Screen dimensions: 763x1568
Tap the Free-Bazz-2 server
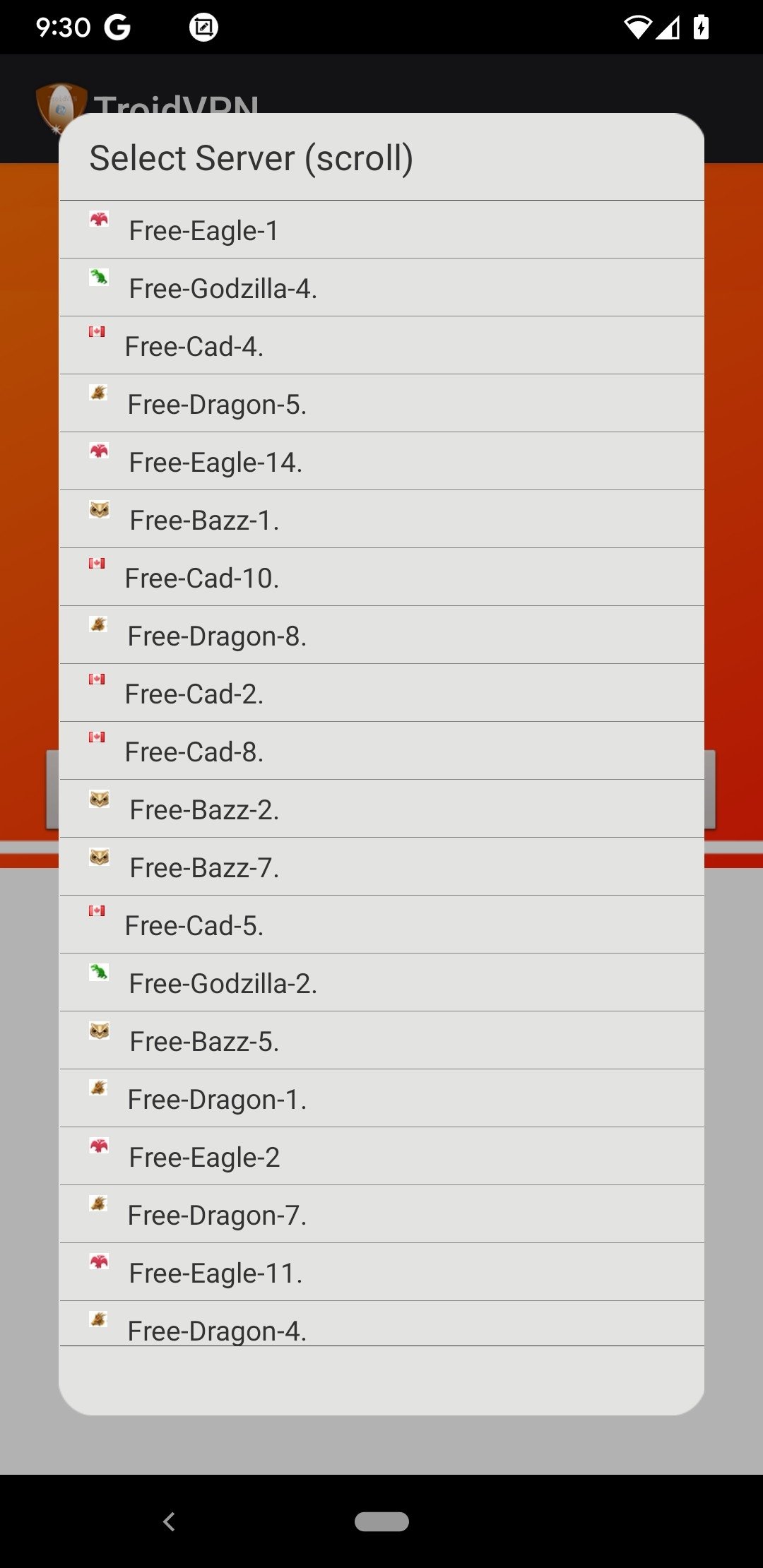[x=381, y=809]
